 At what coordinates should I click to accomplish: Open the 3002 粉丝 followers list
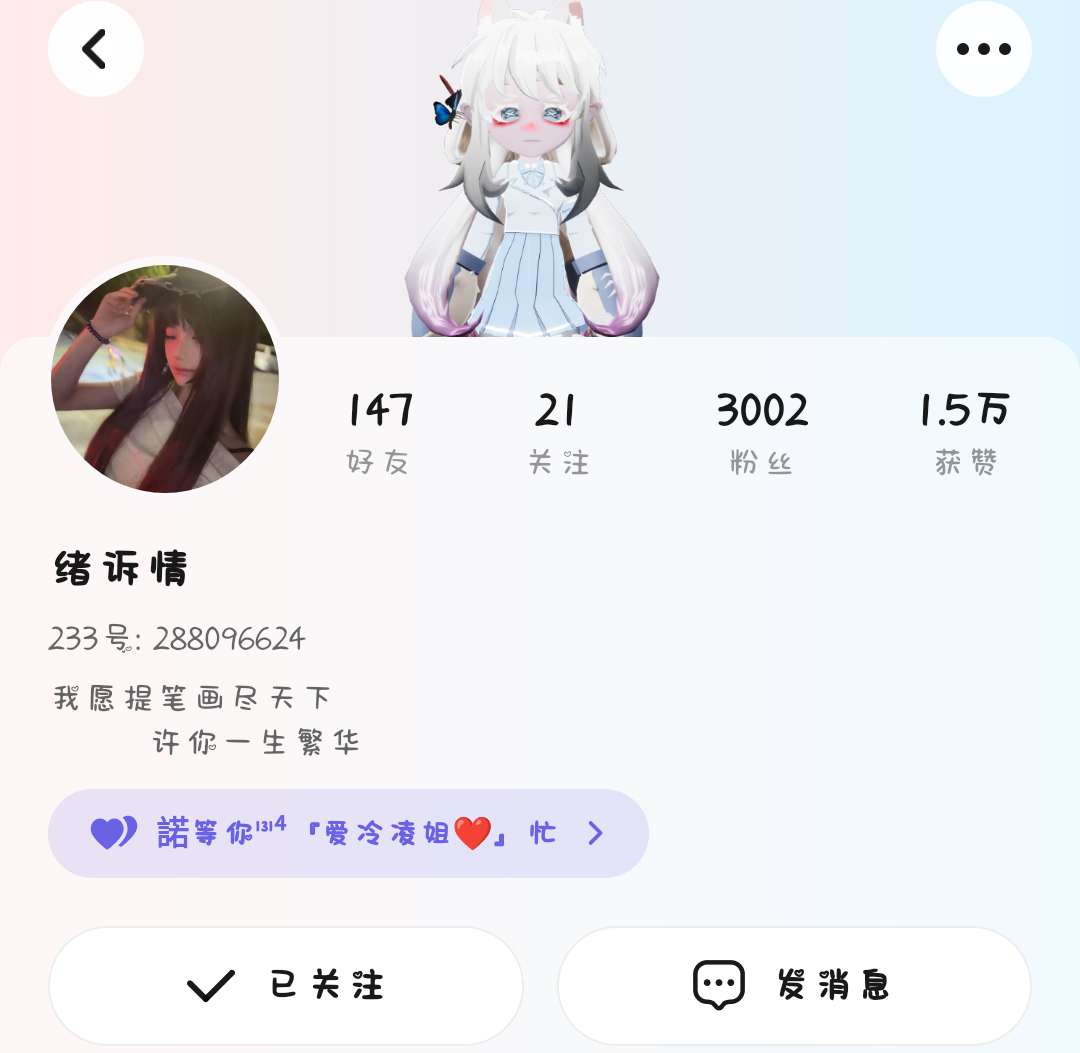tap(762, 433)
